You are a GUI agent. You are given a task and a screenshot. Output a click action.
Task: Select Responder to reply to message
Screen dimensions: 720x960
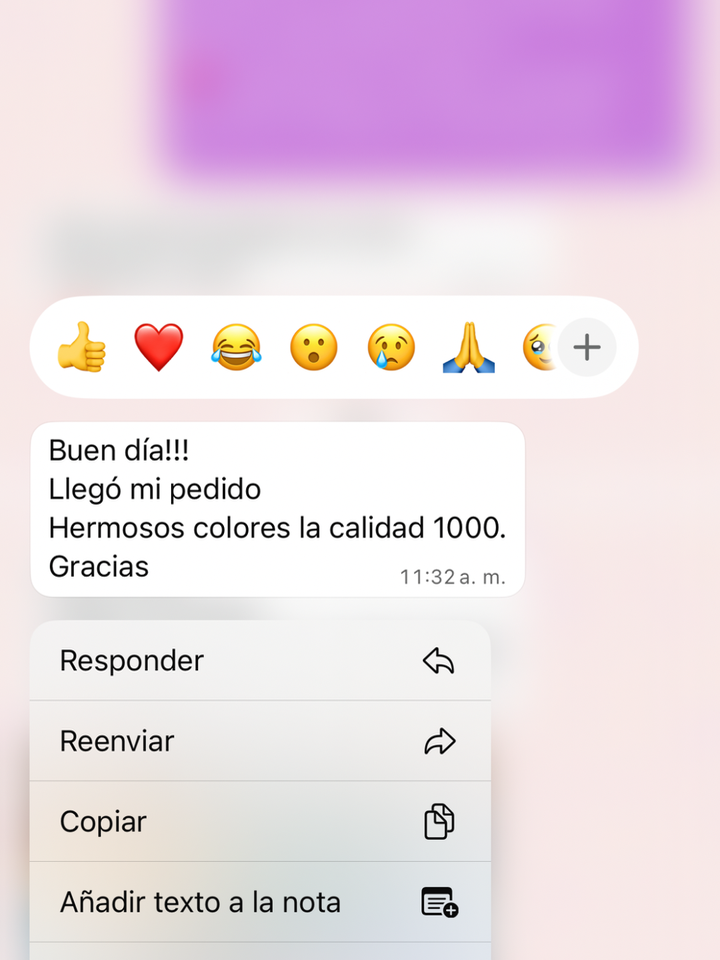click(260, 661)
